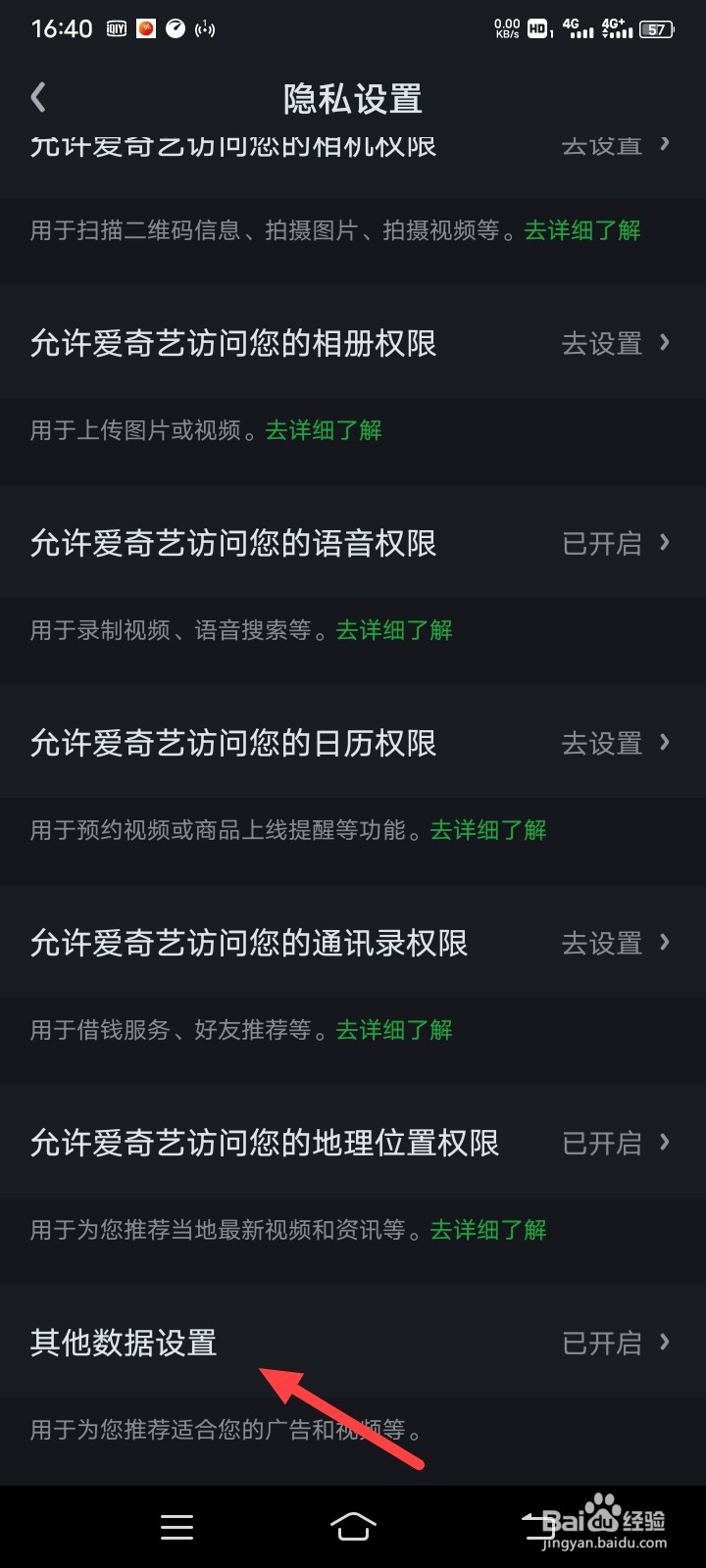Tap the back arrow on the 隐私设置 page
706x1568 pixels.
37,97
